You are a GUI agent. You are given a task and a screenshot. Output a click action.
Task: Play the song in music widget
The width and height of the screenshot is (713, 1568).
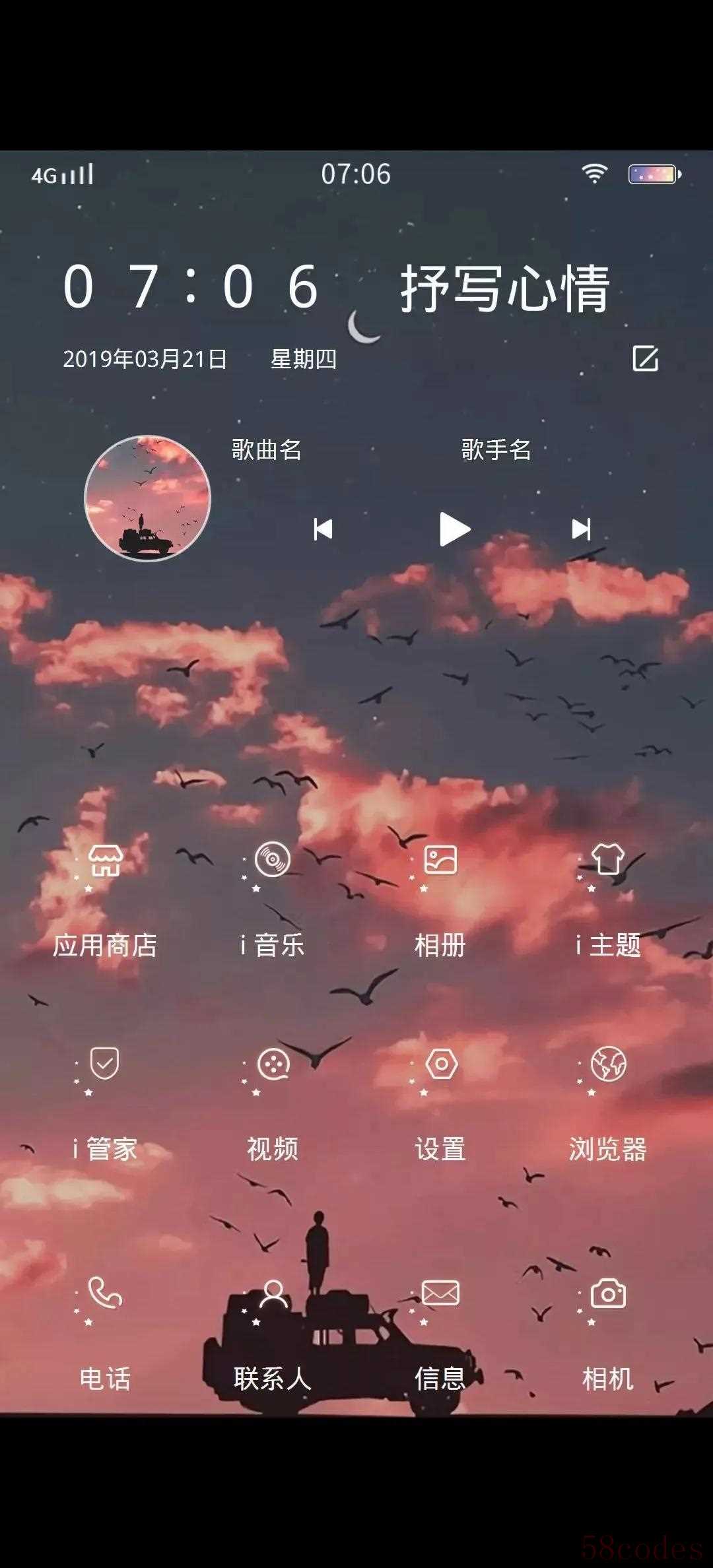click(x=454, y=529)
